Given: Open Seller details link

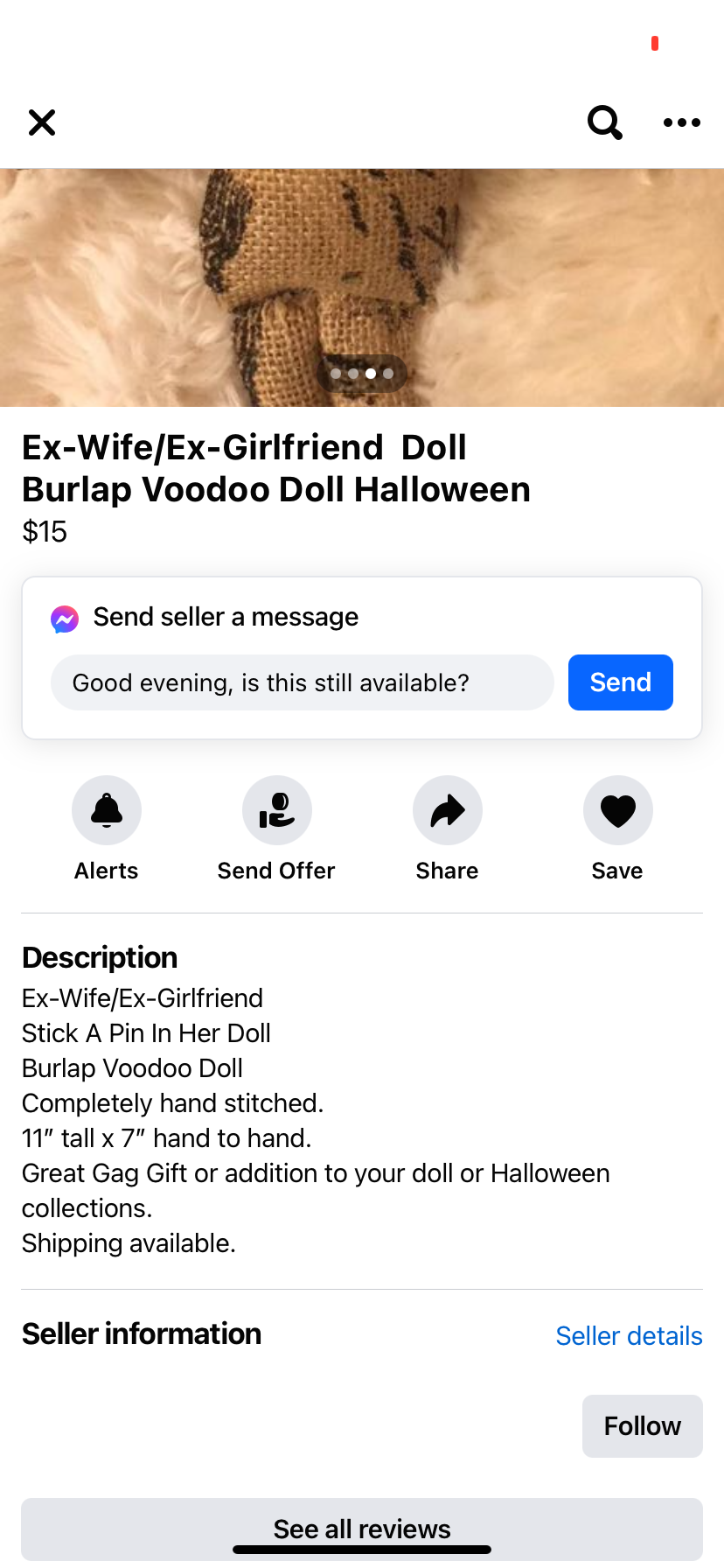Looking at the screenshot, I should coord(629,1336).
